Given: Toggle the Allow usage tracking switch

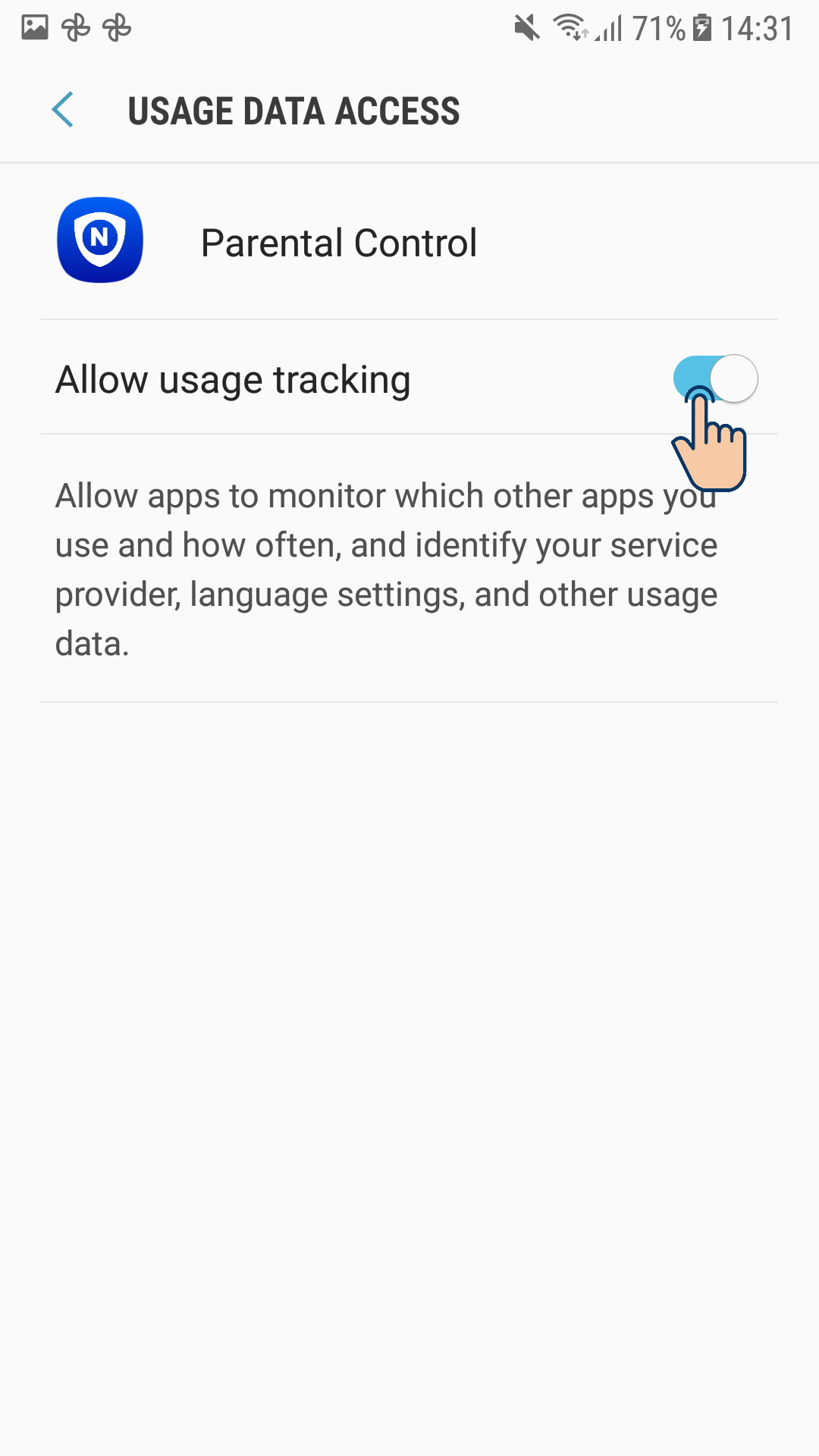Looking at the screenshot, I should [x=715, y=378].
